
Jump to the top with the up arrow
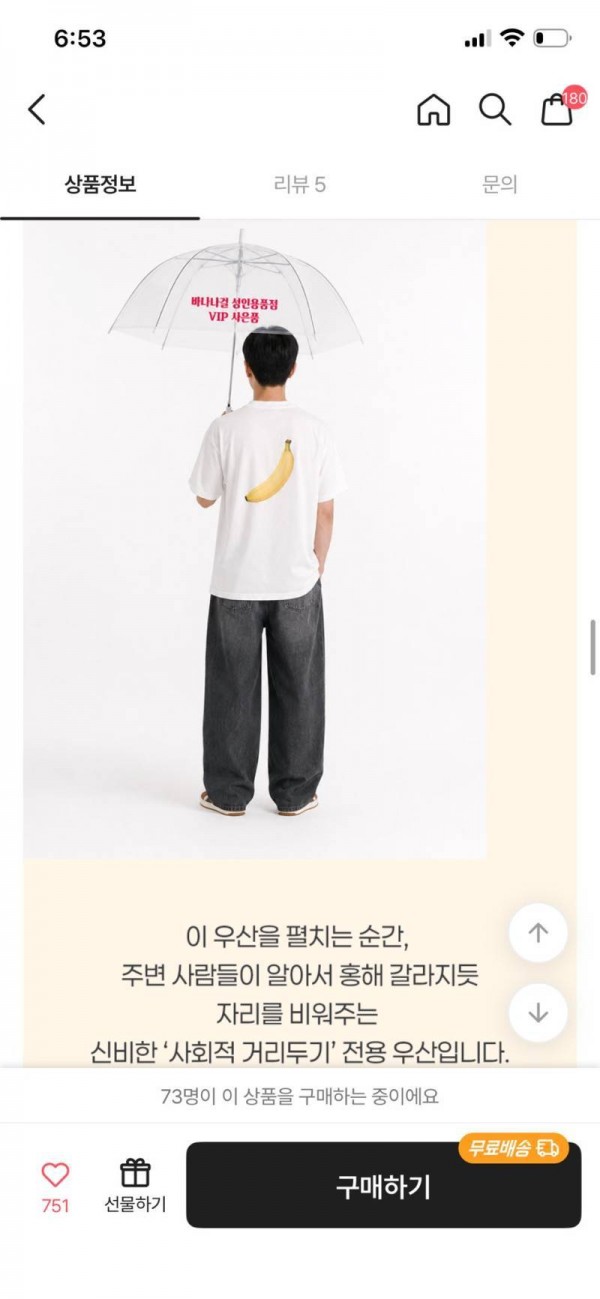[x=538, y=932]
